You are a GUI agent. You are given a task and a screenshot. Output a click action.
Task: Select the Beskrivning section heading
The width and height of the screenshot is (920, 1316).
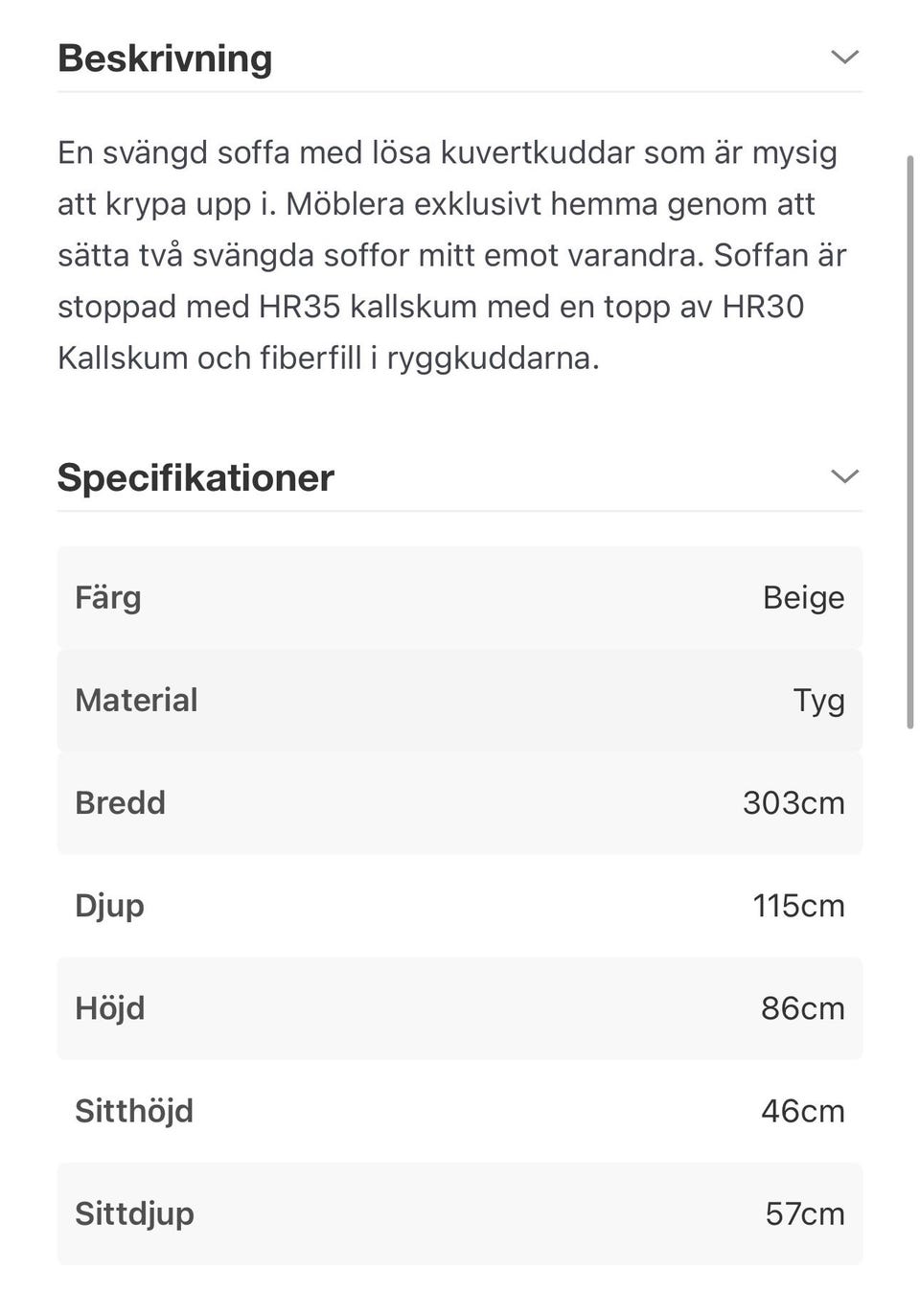click(165, 58)
